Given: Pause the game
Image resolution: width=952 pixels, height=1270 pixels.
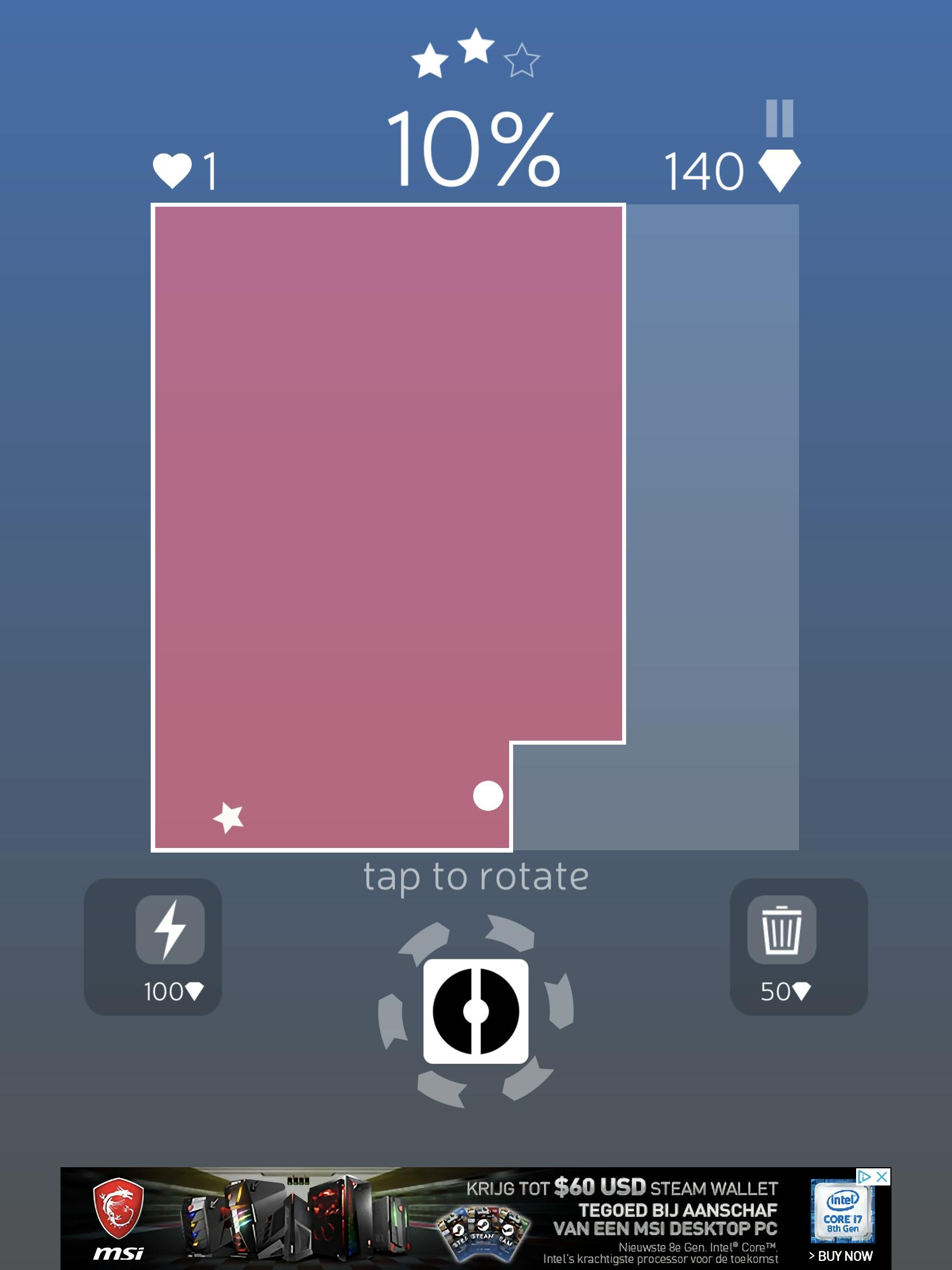Looking at the screenshot, I should click(779, 119).
